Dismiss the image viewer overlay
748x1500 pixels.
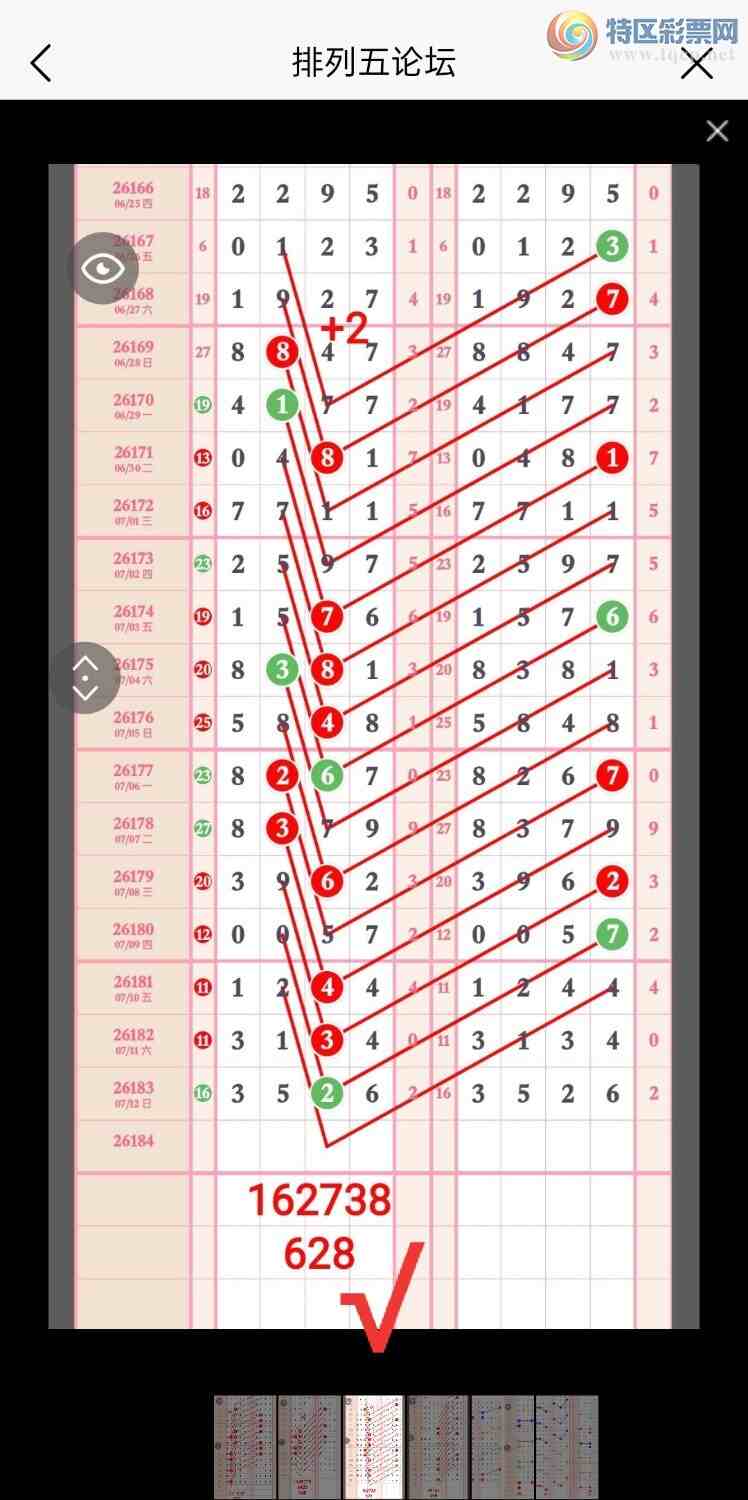(717, 131)
